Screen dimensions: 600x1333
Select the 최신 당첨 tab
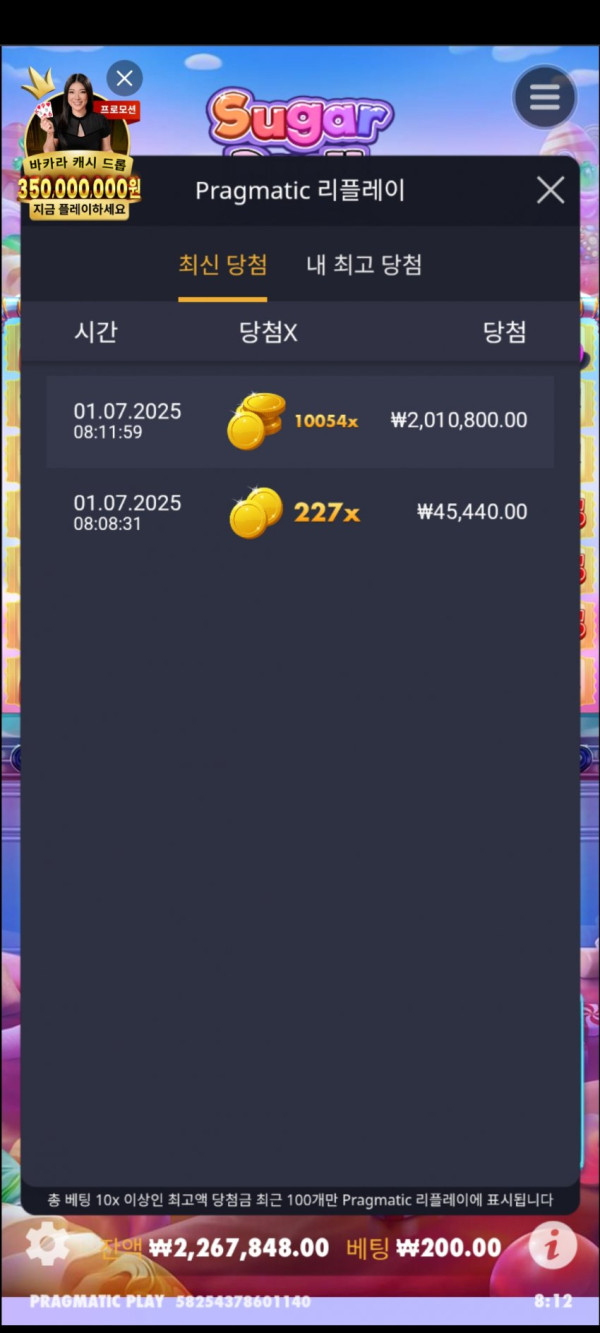coord(222,265)
